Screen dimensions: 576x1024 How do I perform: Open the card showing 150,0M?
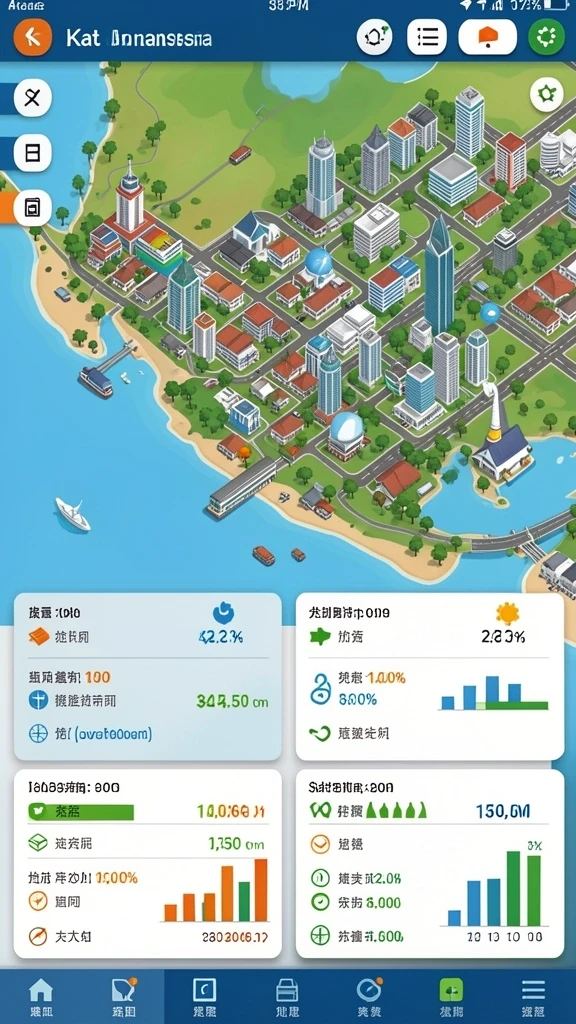point(430,863)
